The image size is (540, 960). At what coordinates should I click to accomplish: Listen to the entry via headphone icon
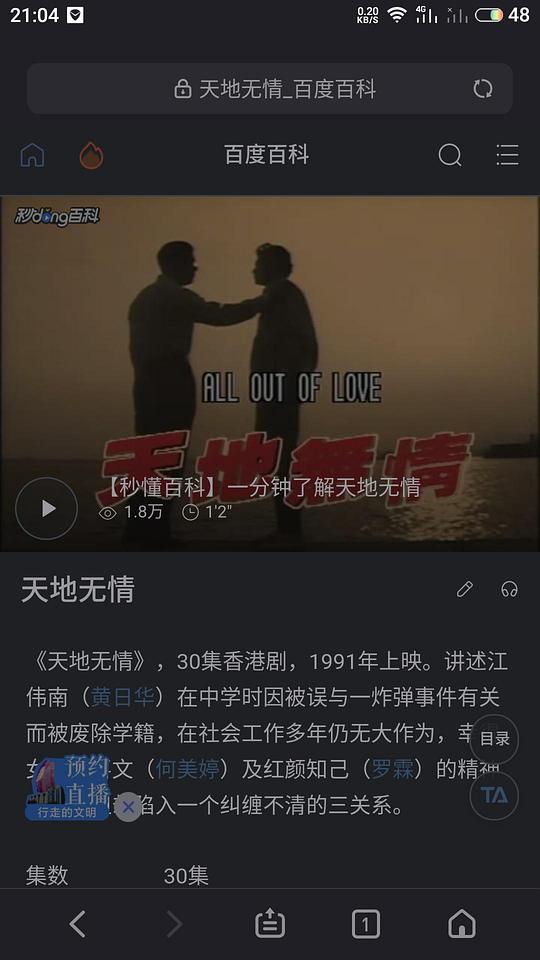point(509,589)
